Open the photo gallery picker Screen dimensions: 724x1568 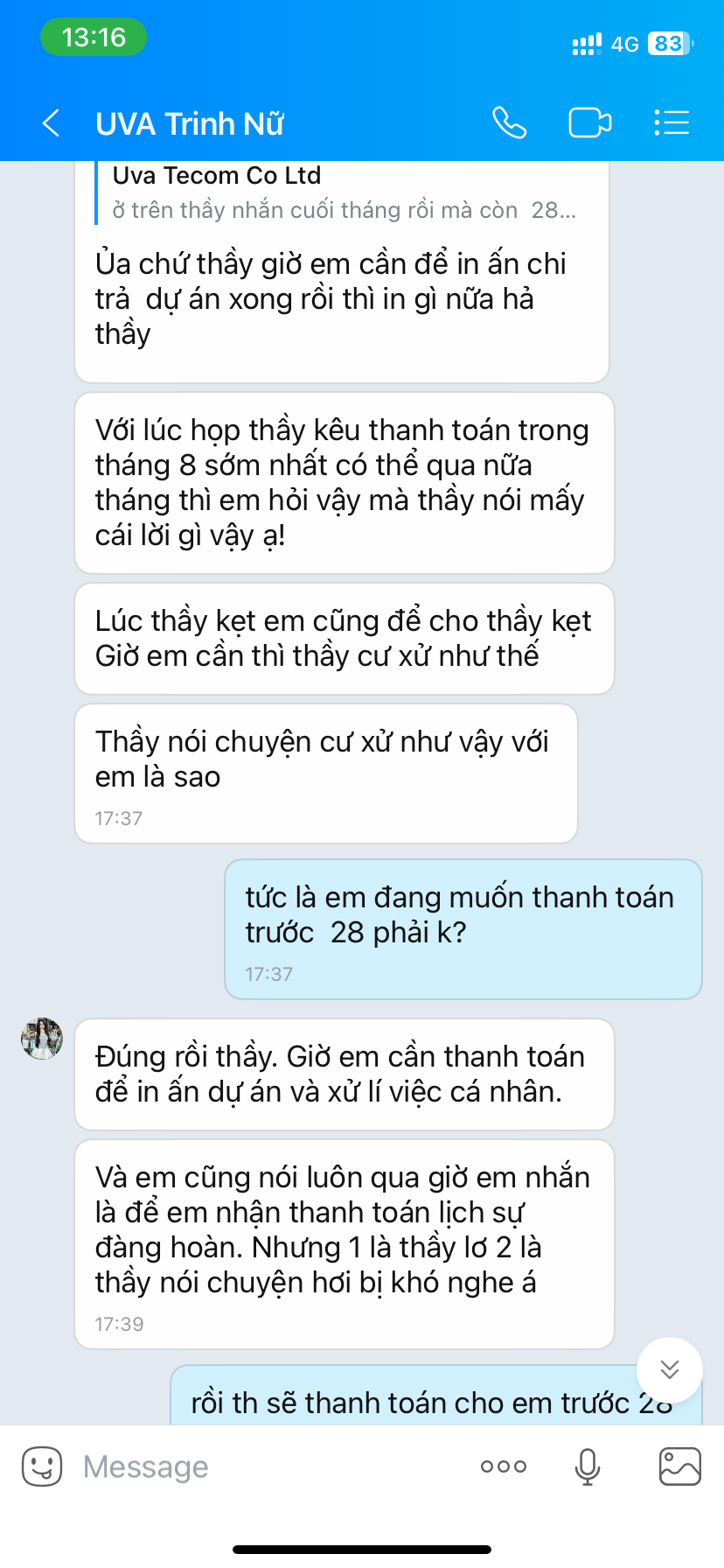point(679,1466)
